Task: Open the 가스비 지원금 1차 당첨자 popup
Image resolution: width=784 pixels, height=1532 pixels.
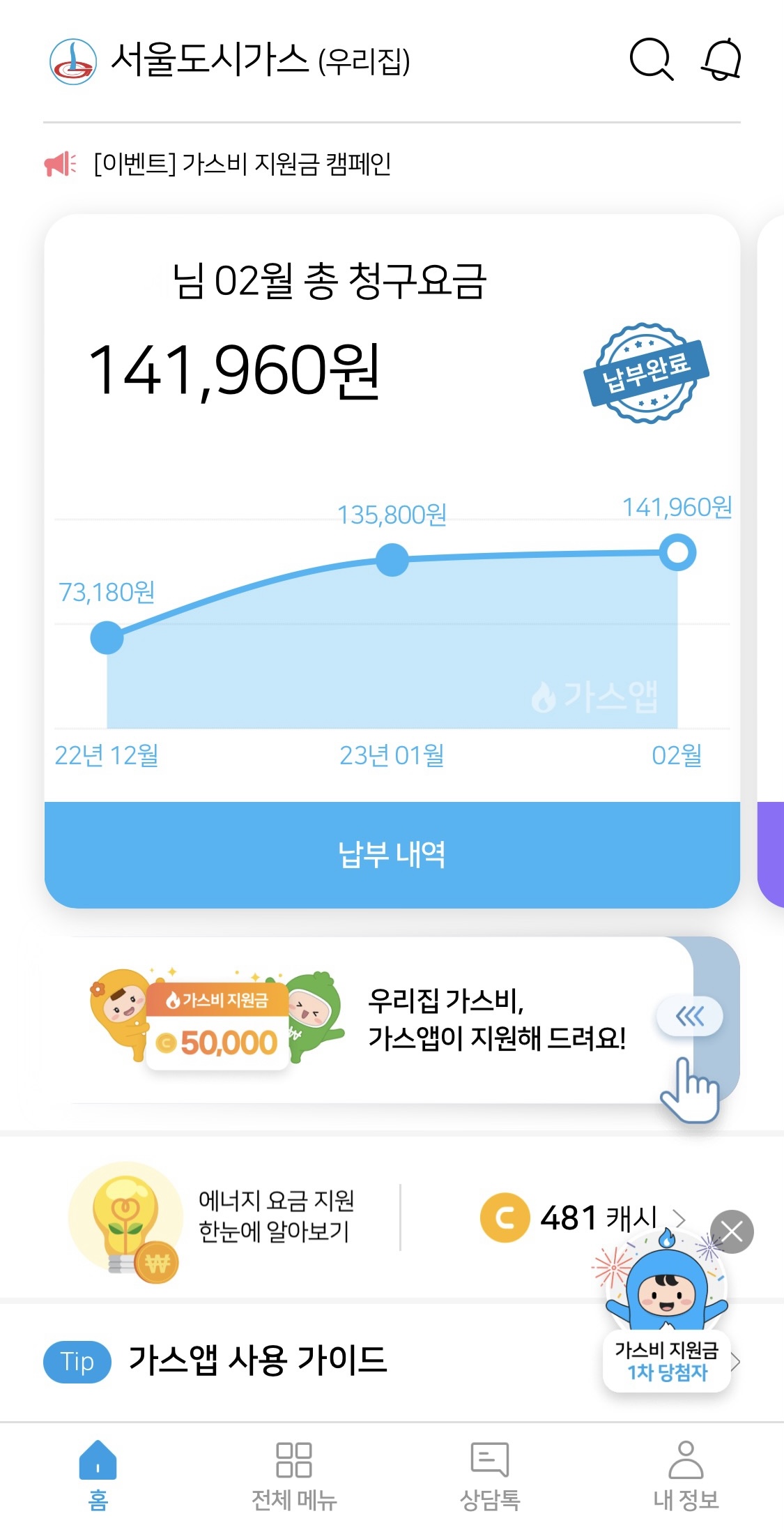Action: click(x=666, y=1362)
